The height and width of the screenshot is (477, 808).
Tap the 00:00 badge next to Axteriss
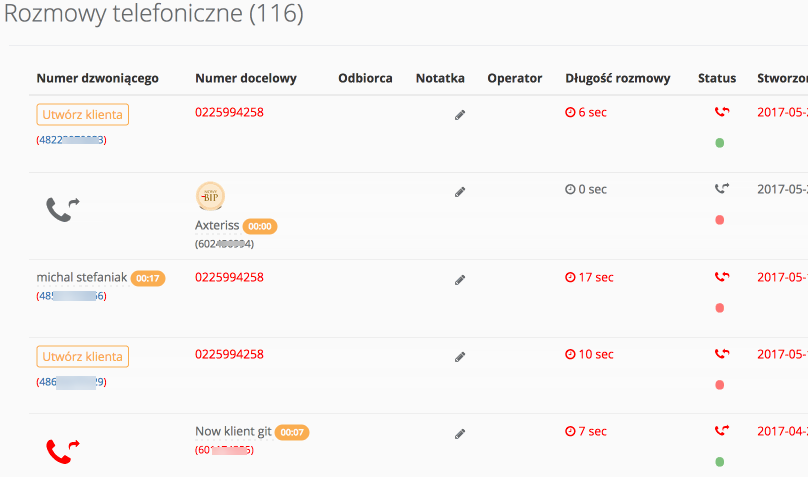(260, 227)
